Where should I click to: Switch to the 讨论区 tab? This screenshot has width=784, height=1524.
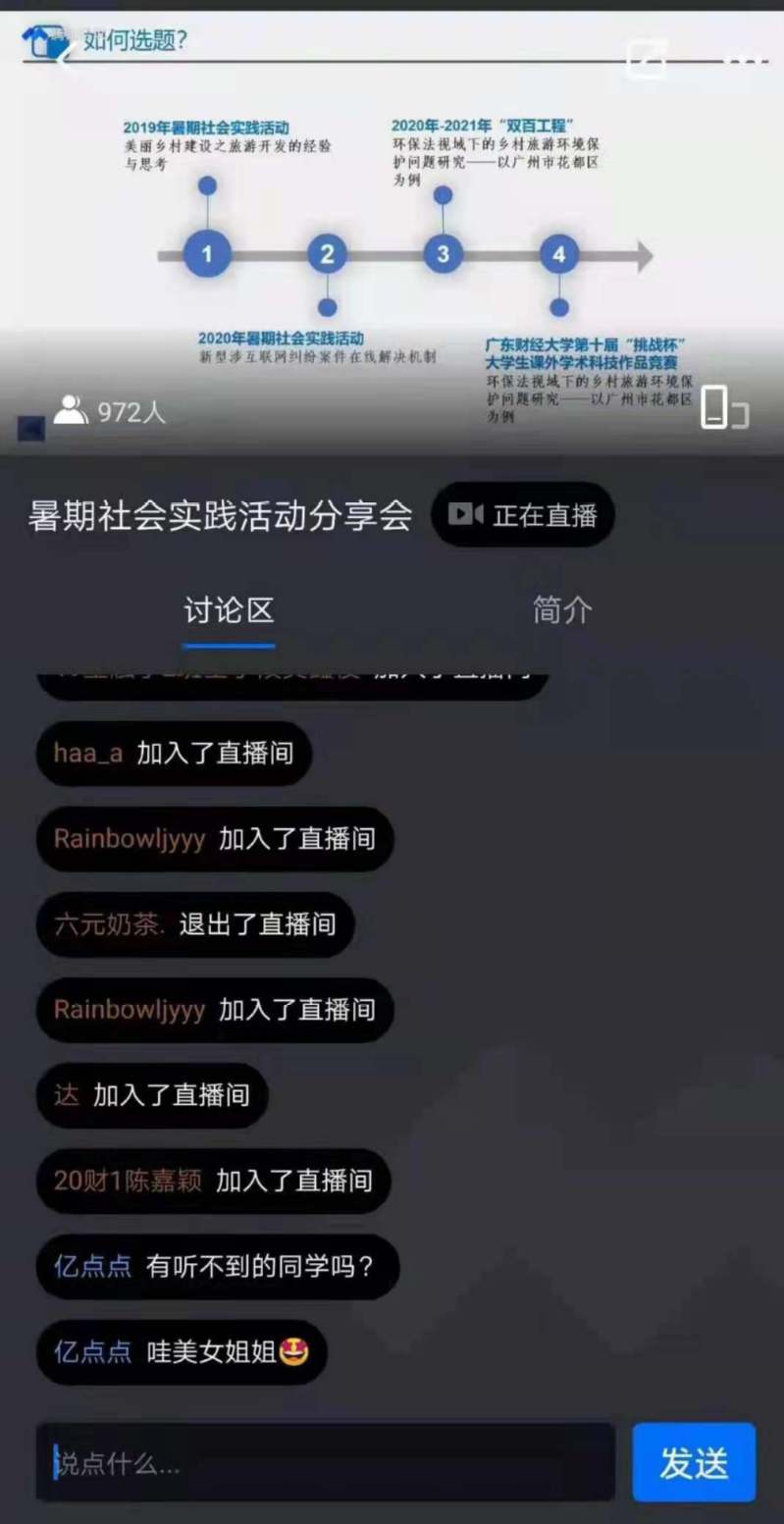(x=229, y=610)
